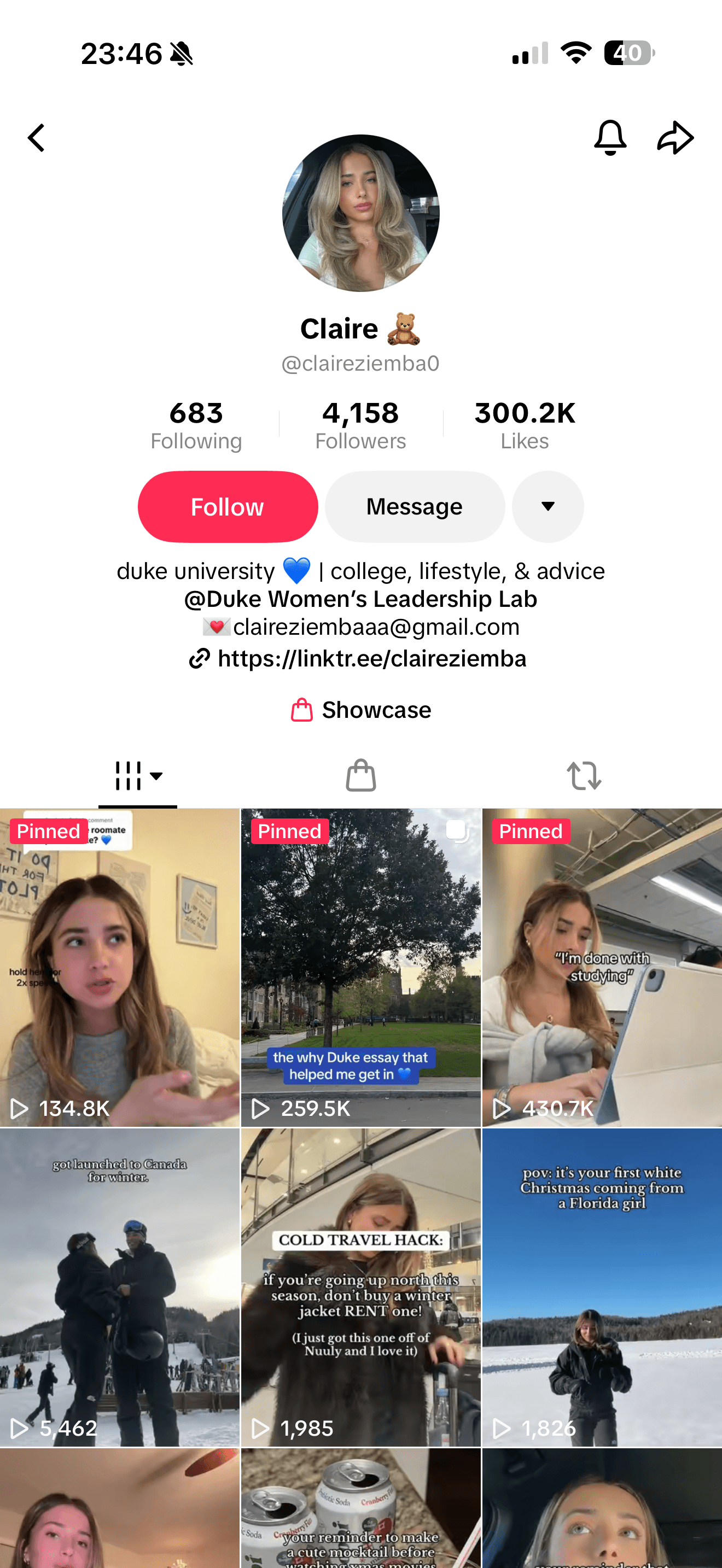The image size is (722, 1568).
Task: Open the video sort dropdown on grid tab
Action: point(156,777)
